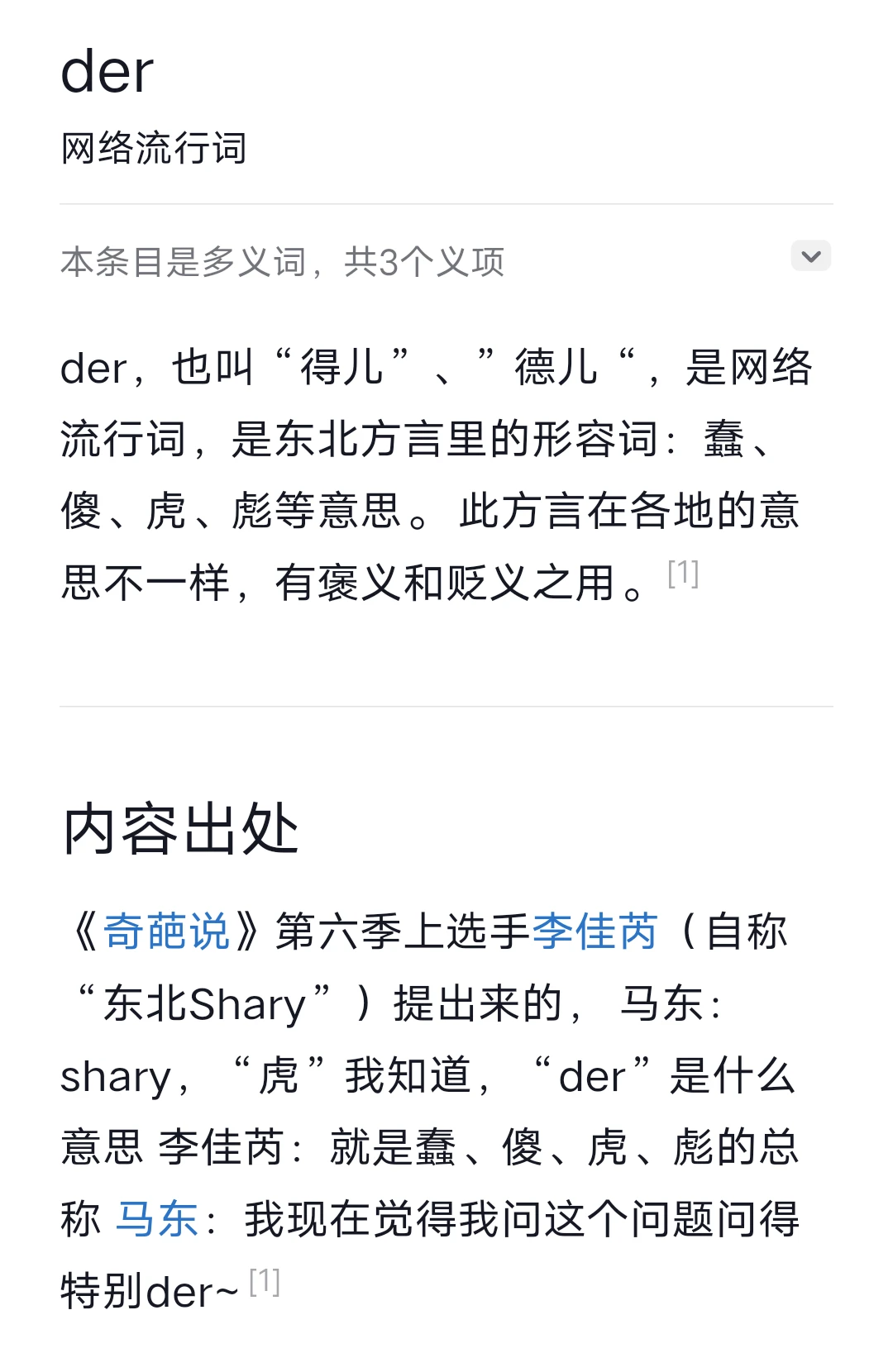Expand the 多义词 disambiguation chevron

click(x=810, y=256)
